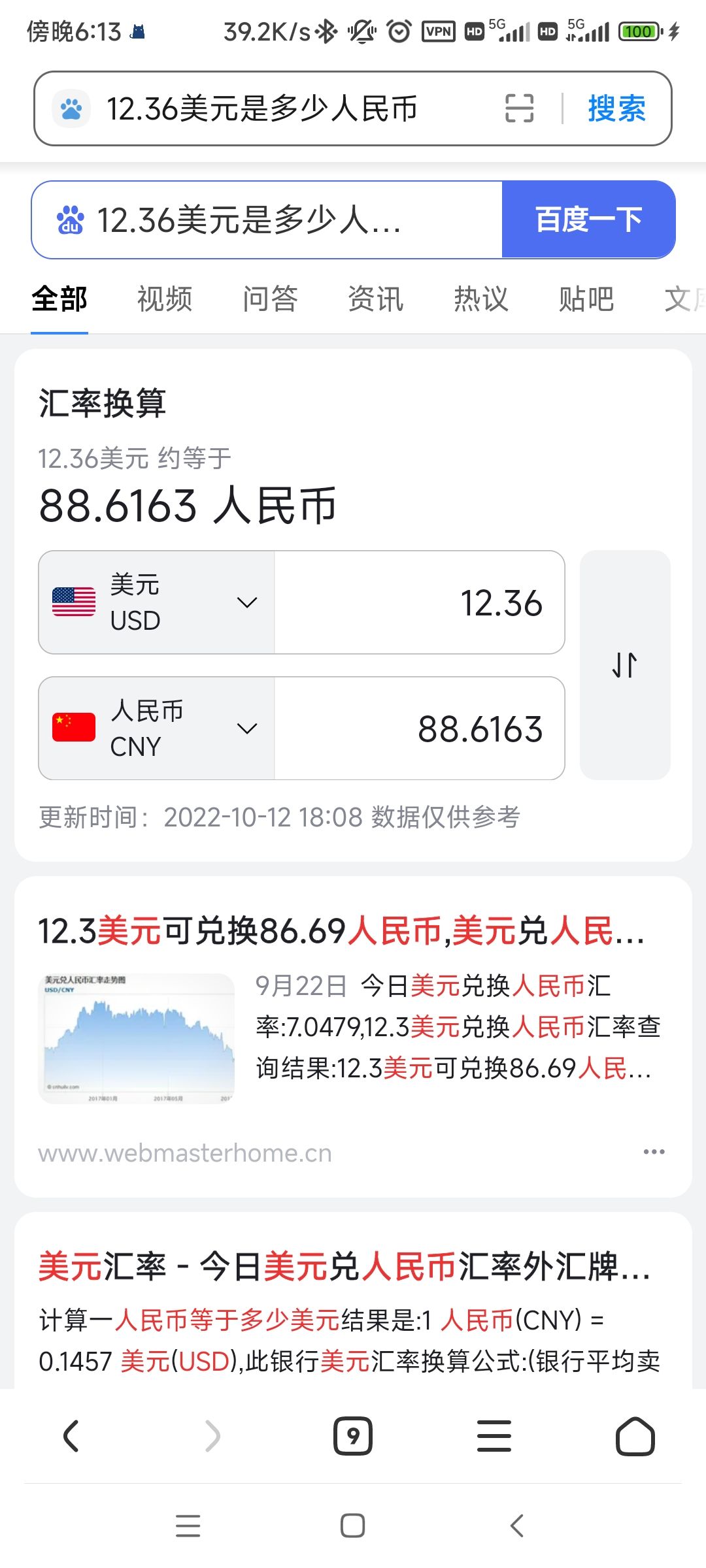Switch to the 资讯 tab

pyautogui.click(x=376, y=299)
